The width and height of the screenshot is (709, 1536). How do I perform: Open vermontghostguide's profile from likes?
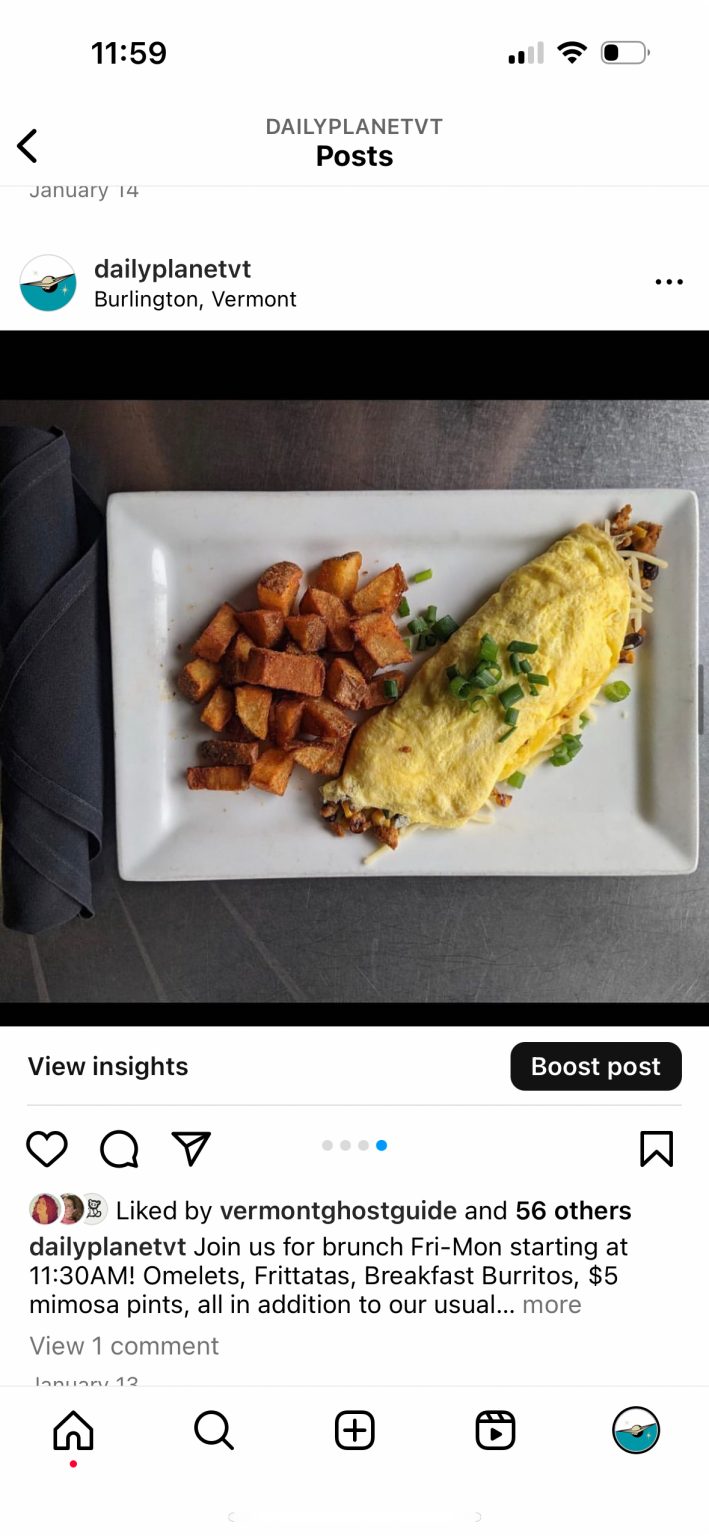pos(338,1211)
